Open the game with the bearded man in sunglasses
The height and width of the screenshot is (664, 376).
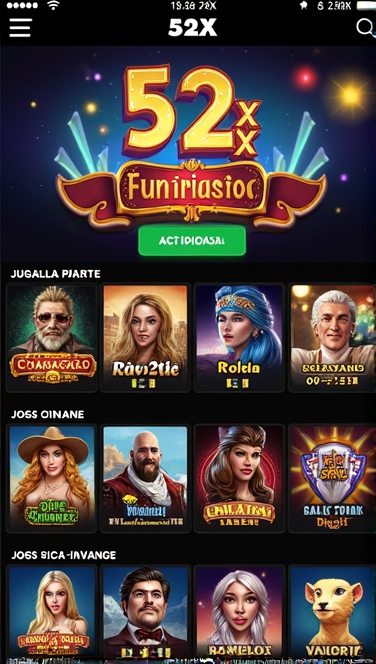(52, 338)
